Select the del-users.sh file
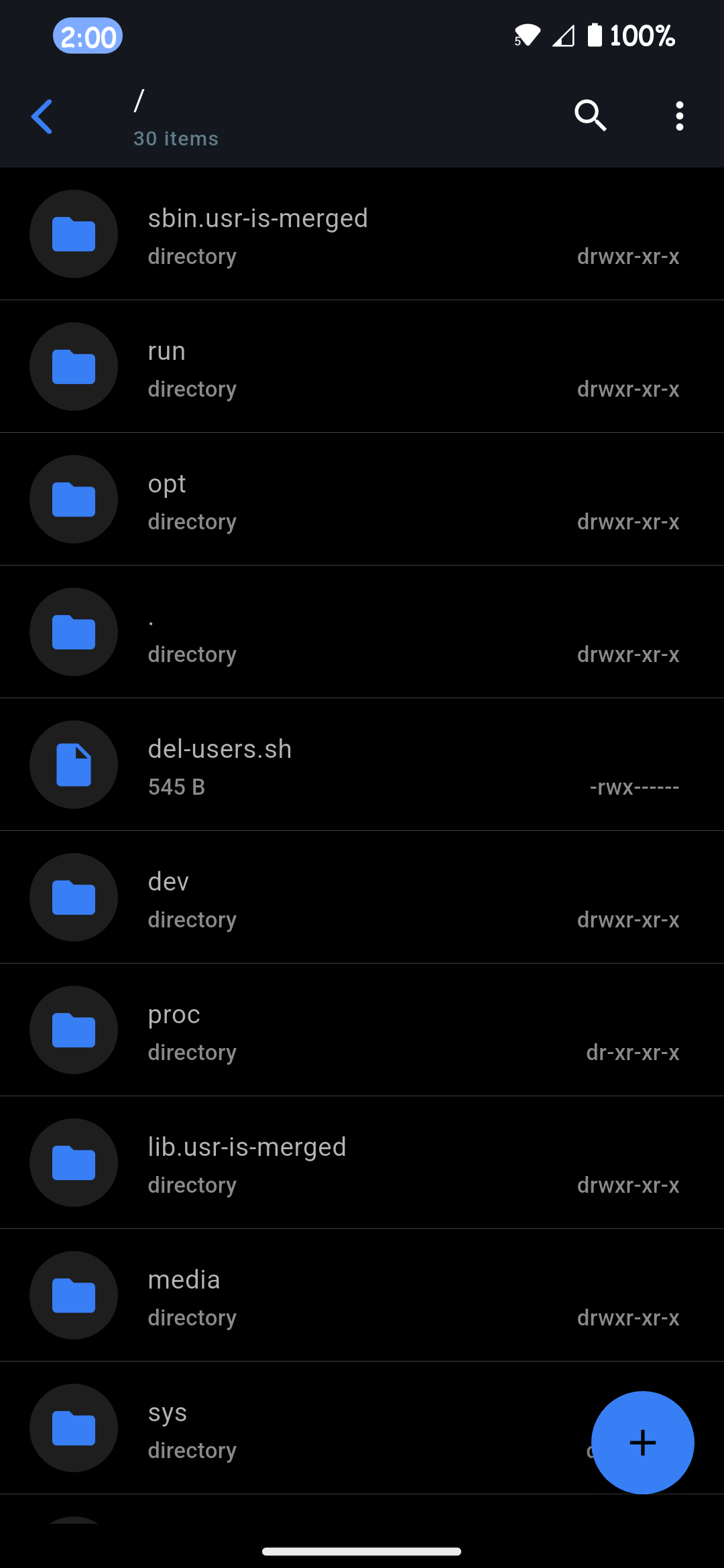Viewport: 724px width, 1568px height. 362,765
